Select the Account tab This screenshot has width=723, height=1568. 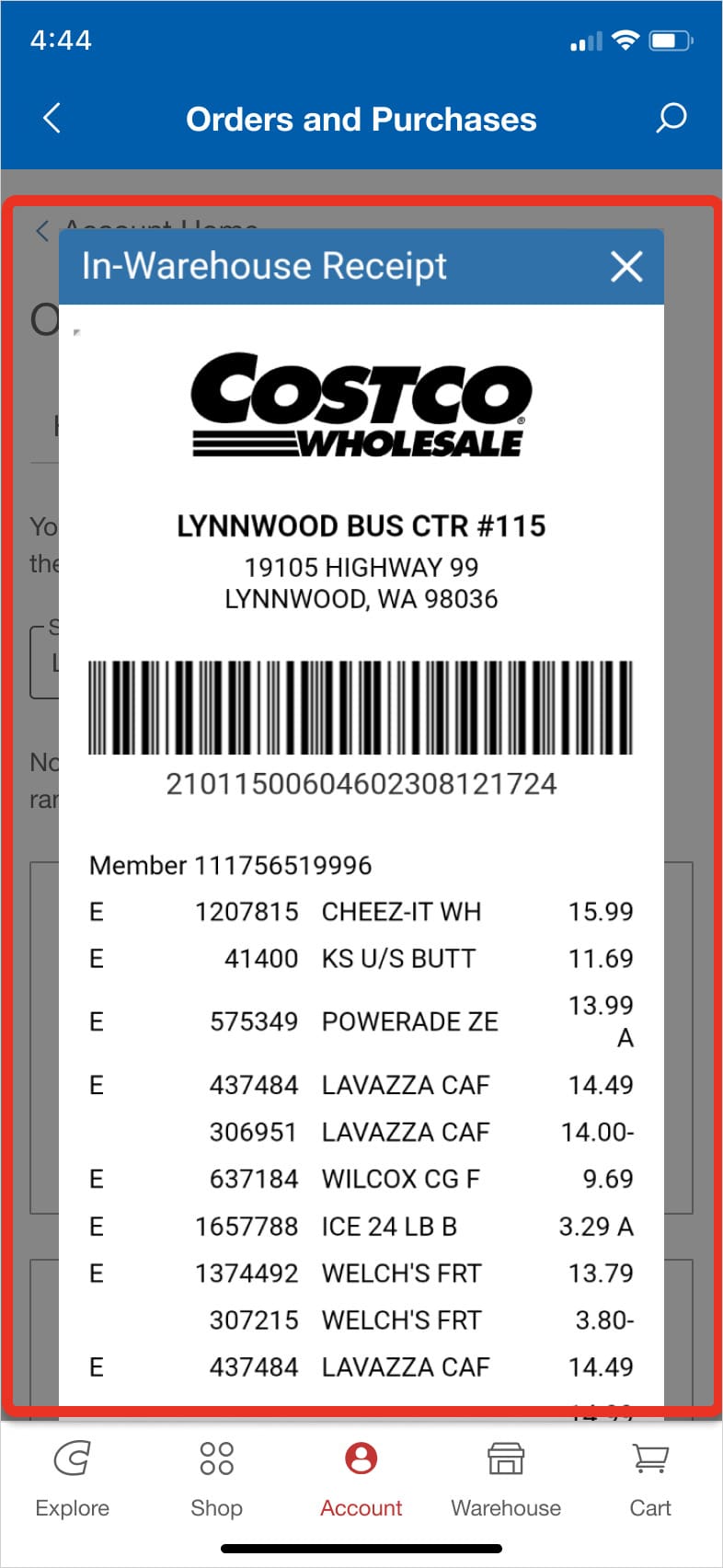(361, 1480)
